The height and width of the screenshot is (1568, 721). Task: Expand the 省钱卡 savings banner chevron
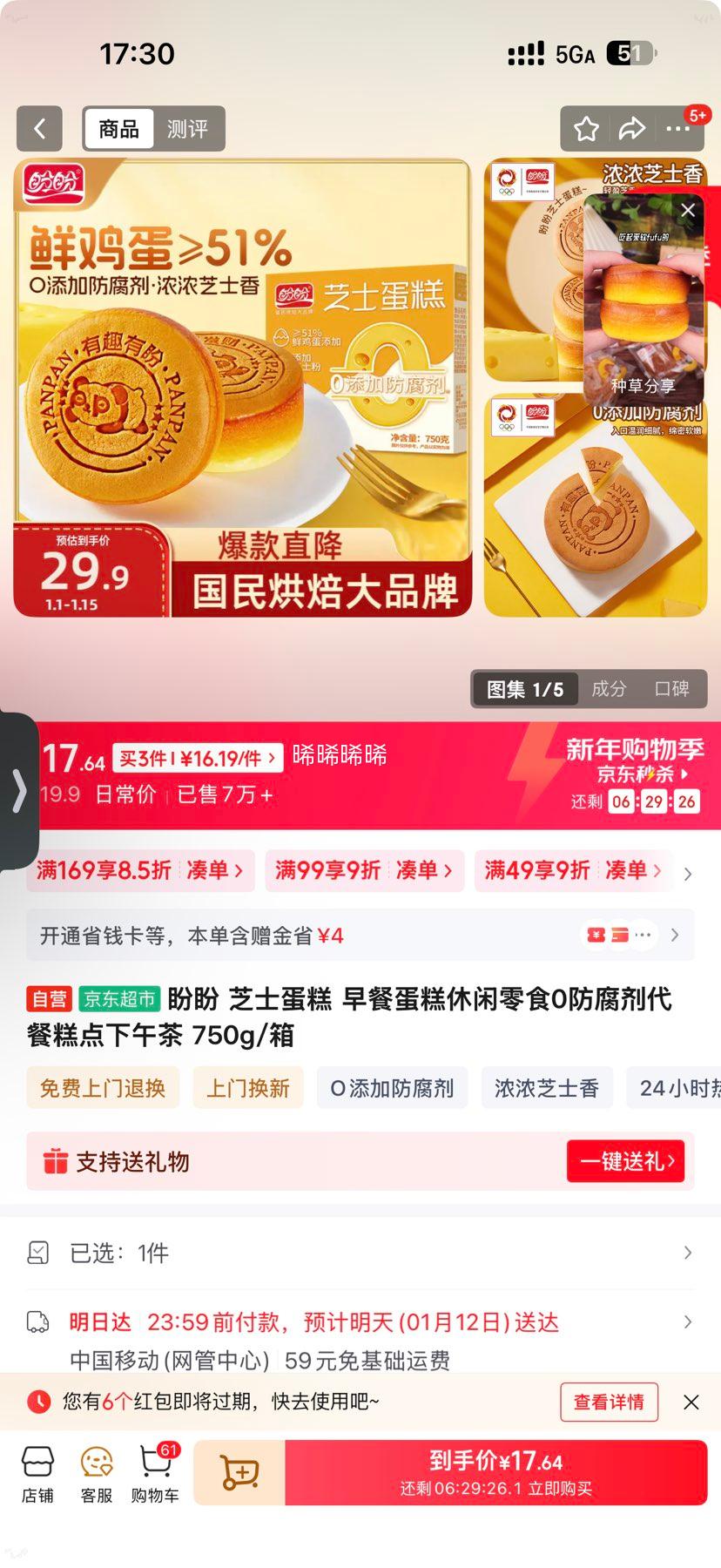[675, 935]
